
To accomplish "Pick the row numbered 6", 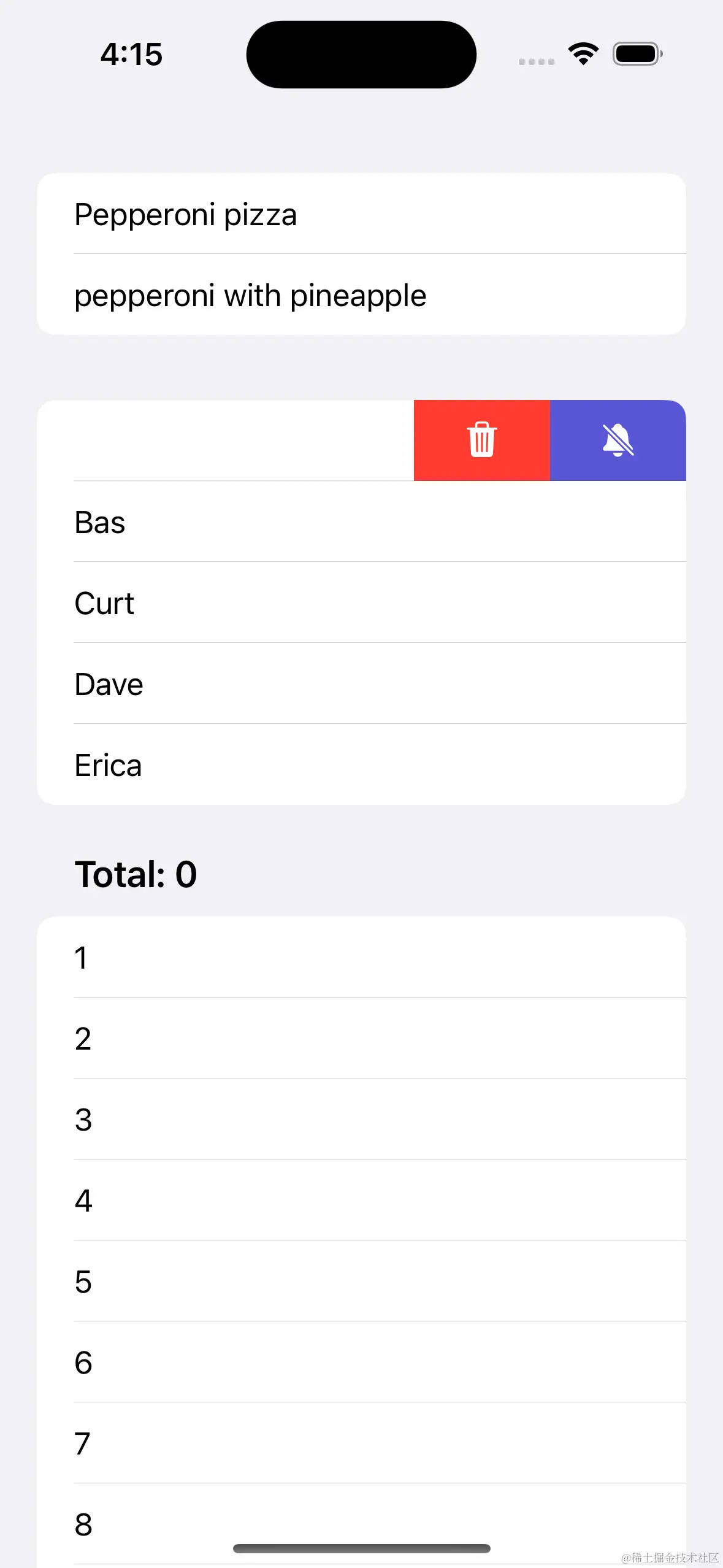I will tap(361, 1362).
